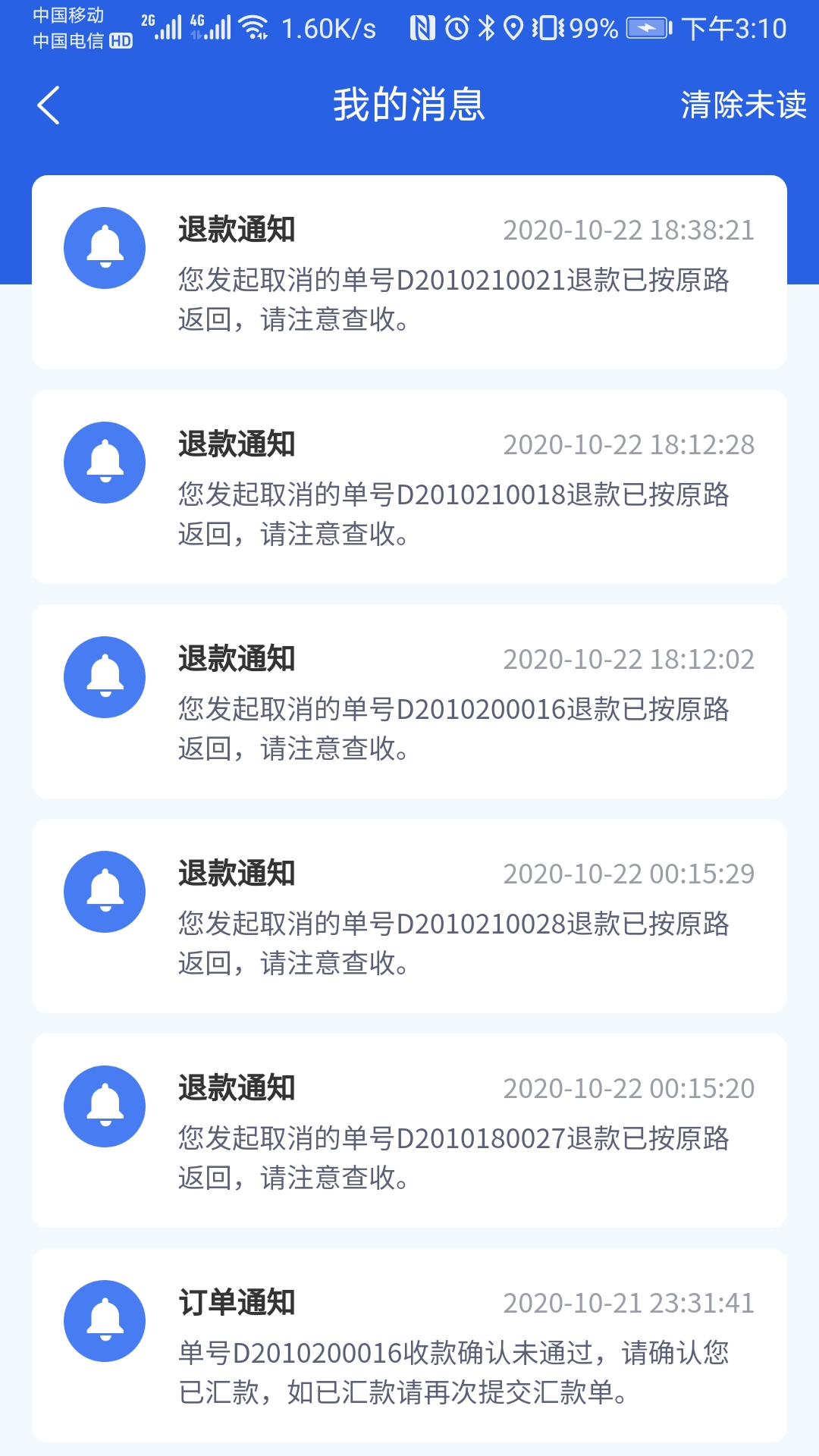Tap the location icon in the status bar
Viewport: 819px width, 1456px height.
513,27
